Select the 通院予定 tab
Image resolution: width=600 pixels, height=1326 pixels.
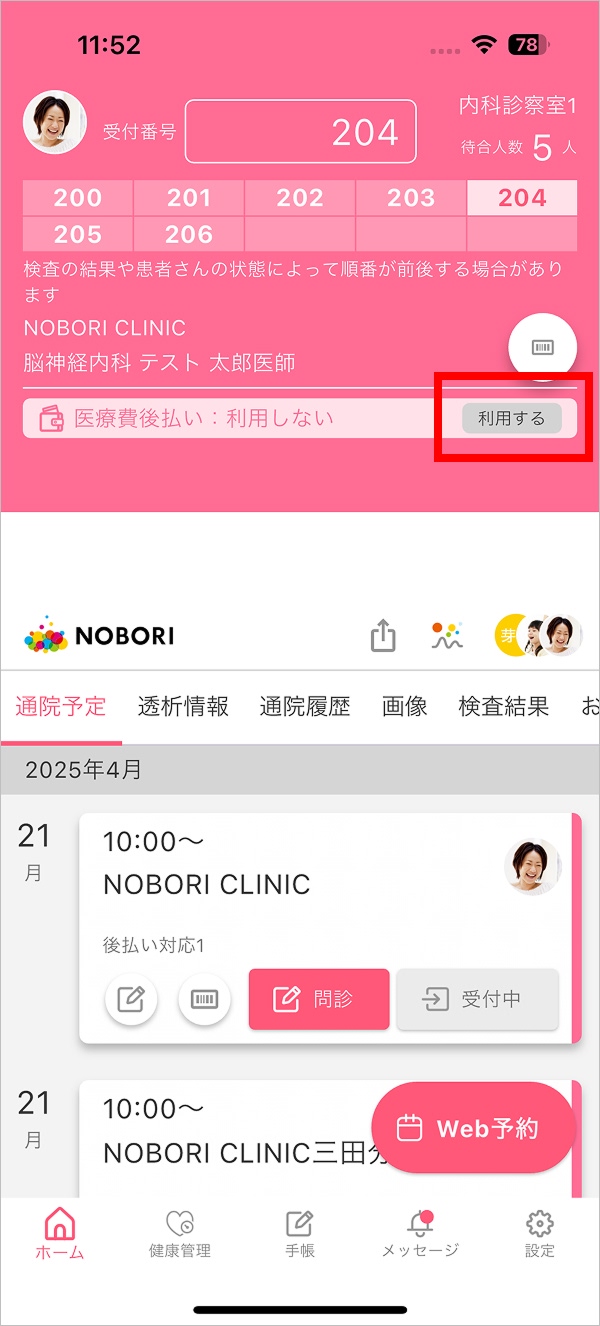click(x=60, y=707)
